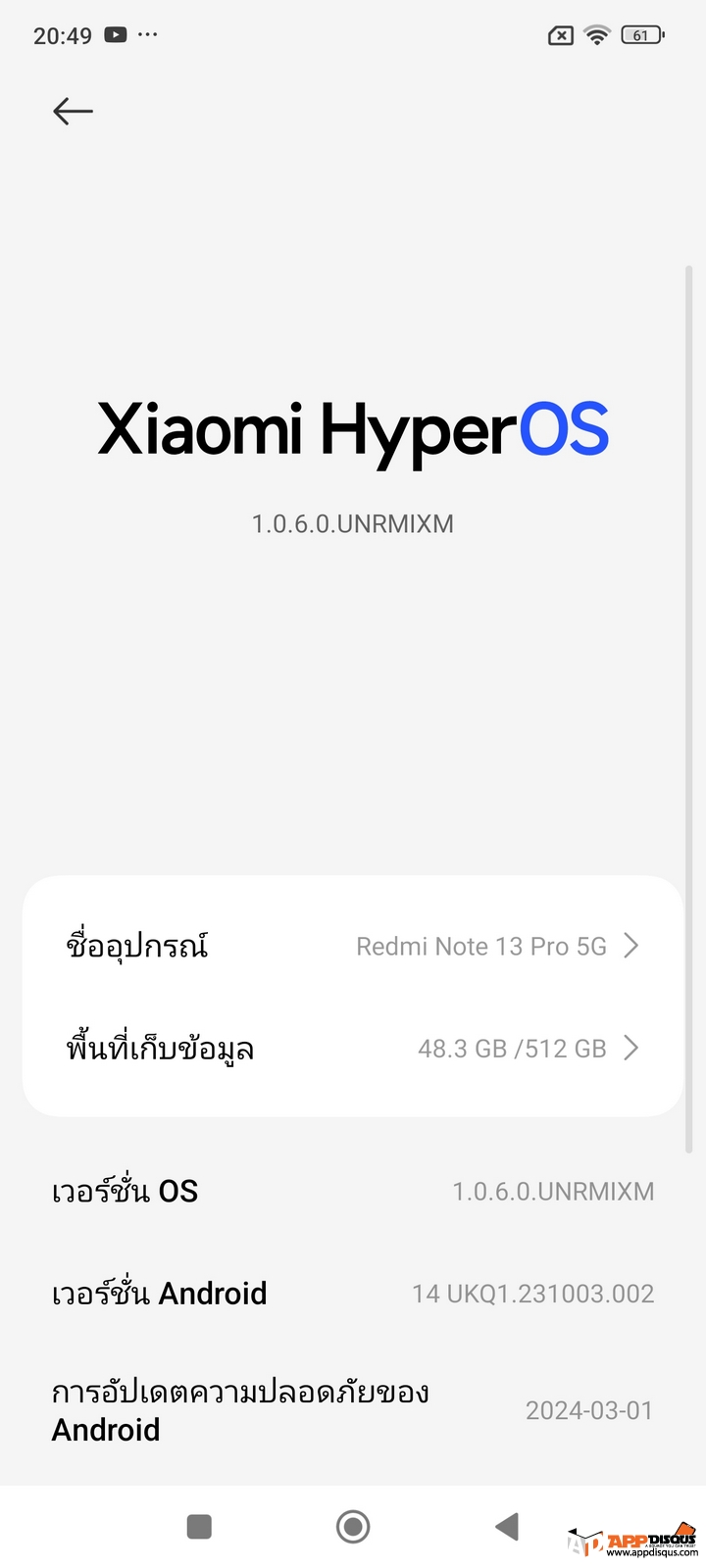Tap the Android version row
This screenshot has height=1568, width=706.
(353, 1294)
